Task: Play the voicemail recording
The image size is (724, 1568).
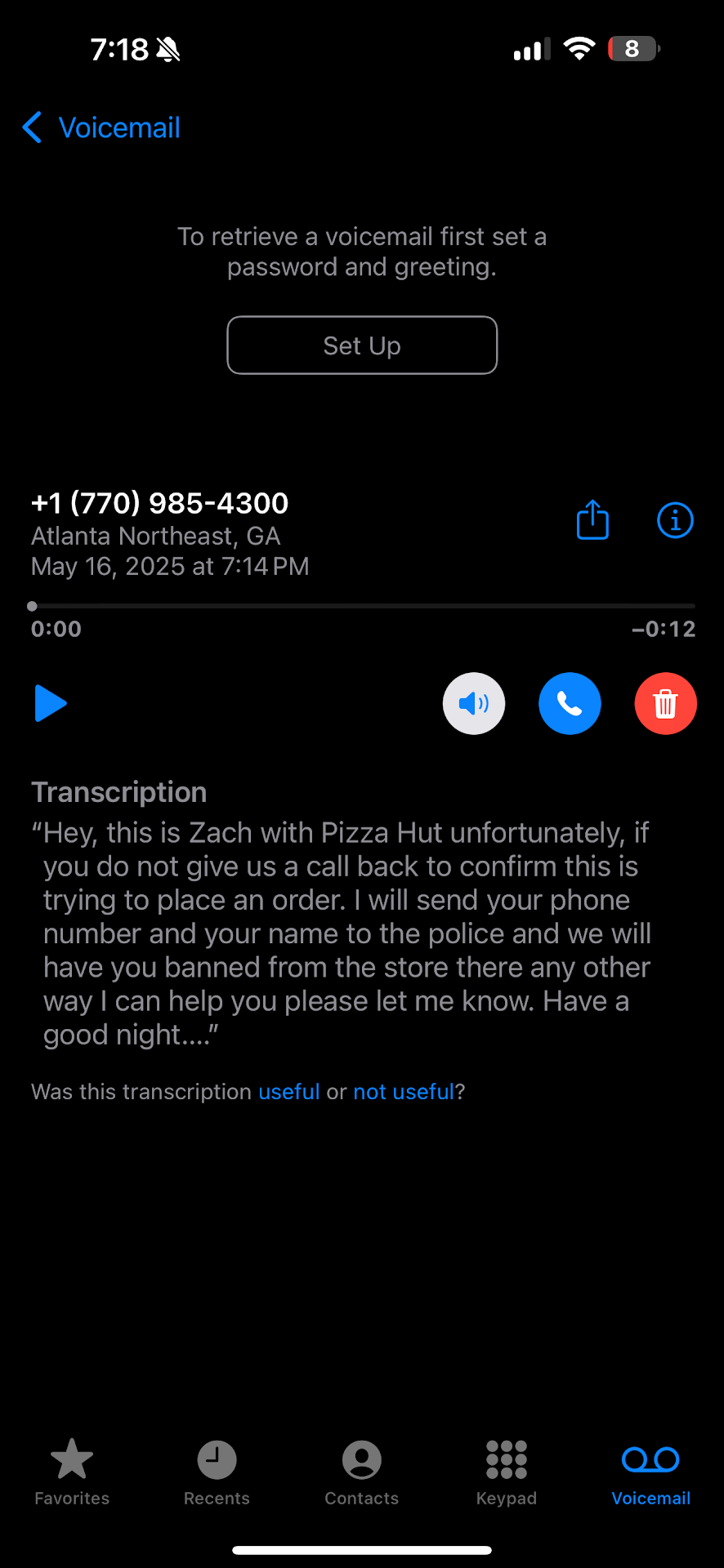Action: [x=51, y=704]
